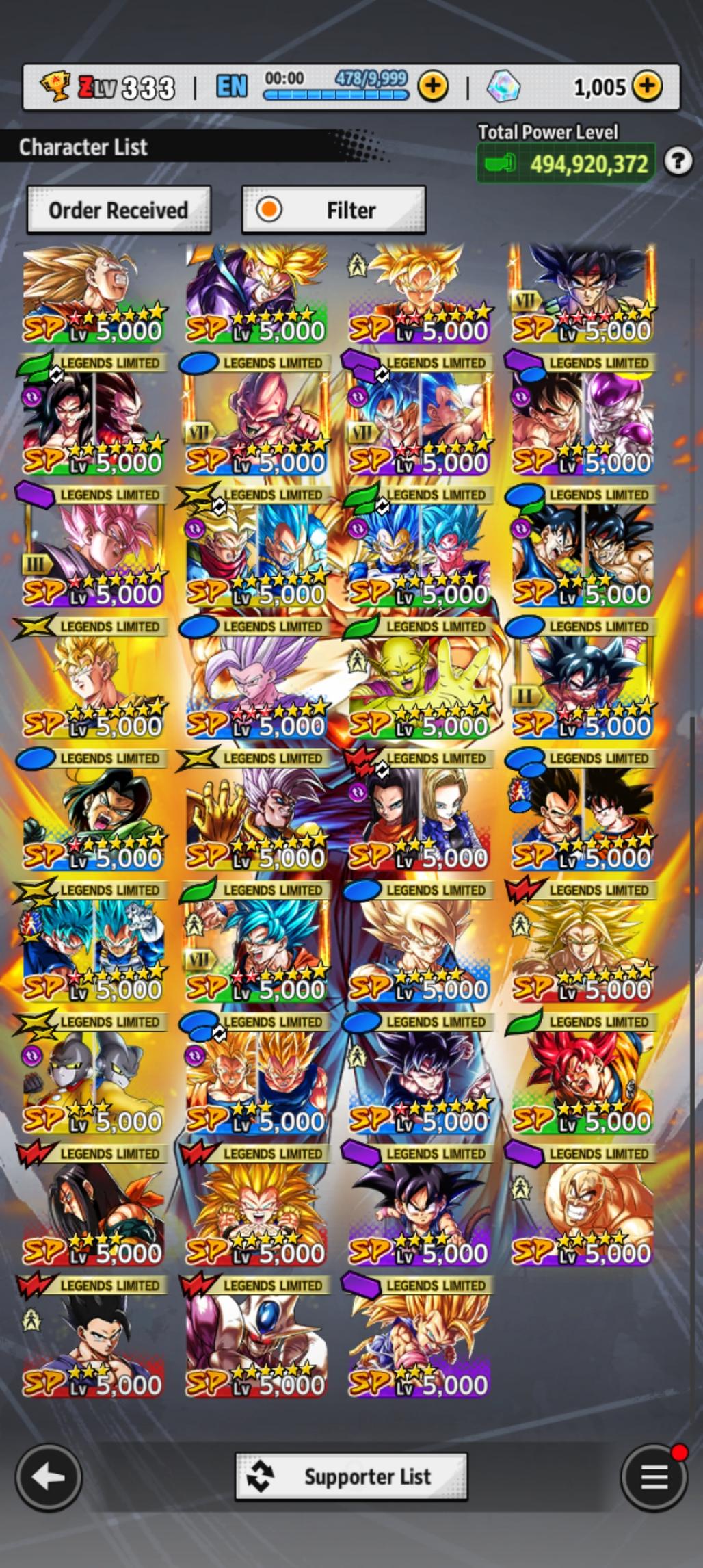Add Chrono Crystals with the plus button
The height and width of the screenshot is (1568, 703).
tap(647, 86)
